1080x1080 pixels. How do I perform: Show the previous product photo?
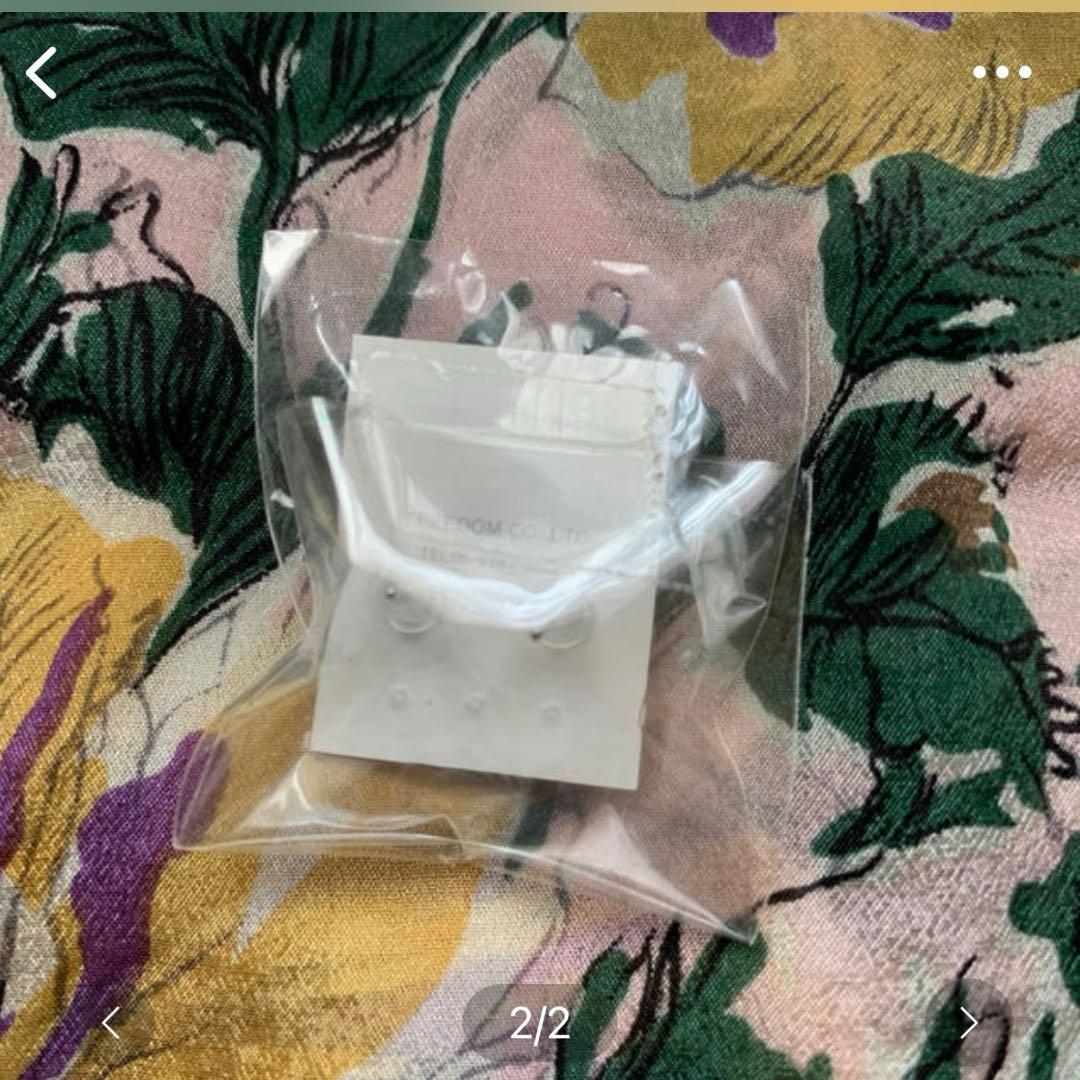111,1022
